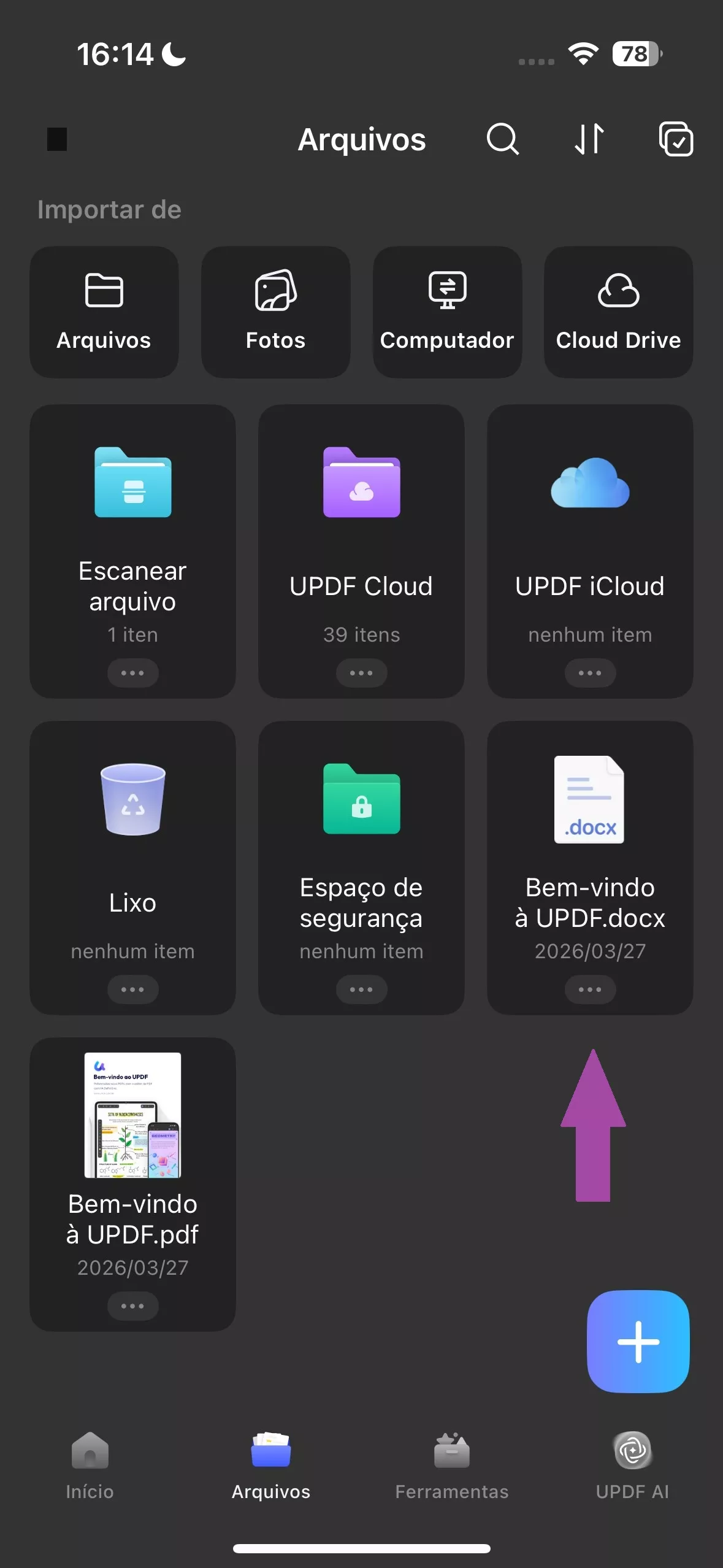The image size is (723, 1568).
Task: Open options menu for UPDF Cloud
Action: coord(361,672)
